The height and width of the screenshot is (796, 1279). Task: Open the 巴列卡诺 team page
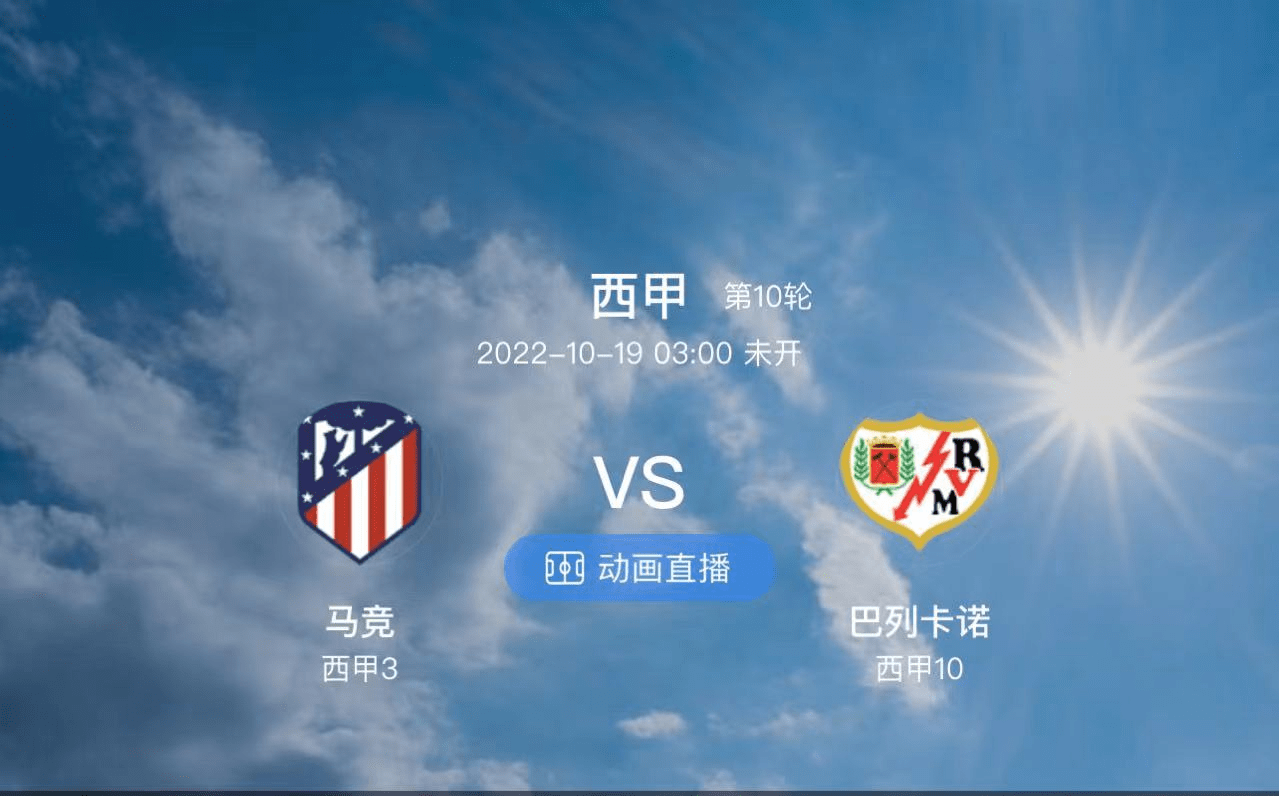click(919, 482)
